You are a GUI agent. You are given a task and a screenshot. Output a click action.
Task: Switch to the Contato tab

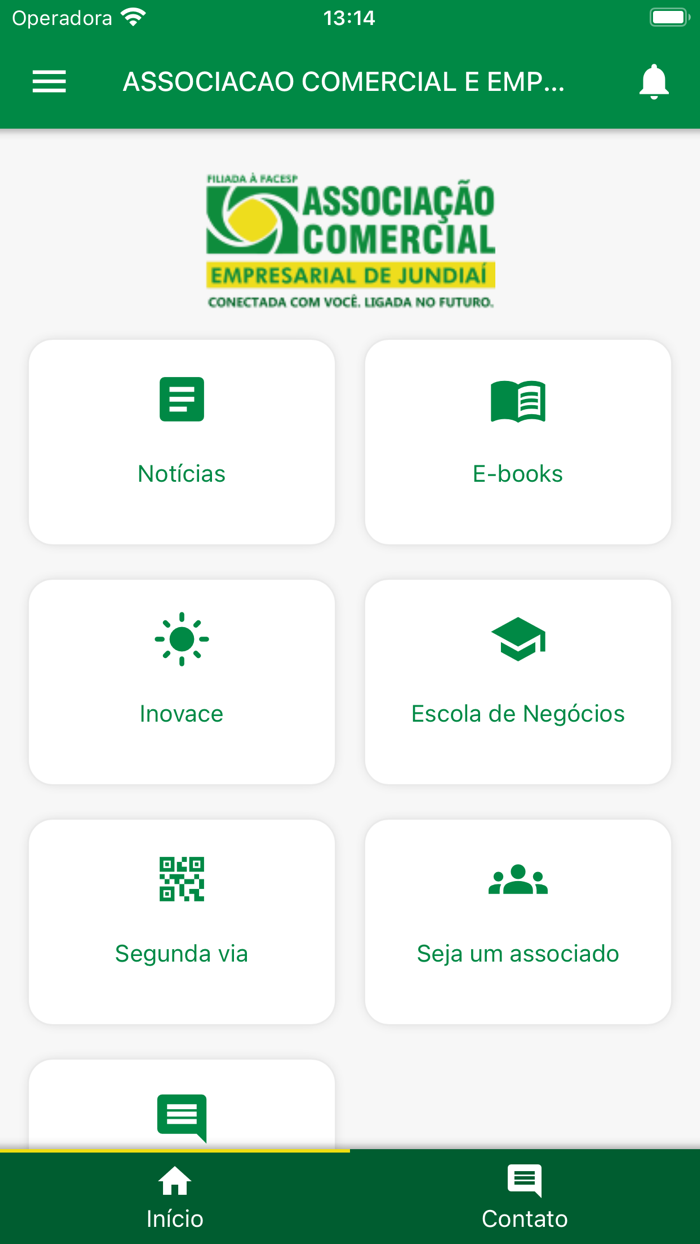coord(525,1198)
